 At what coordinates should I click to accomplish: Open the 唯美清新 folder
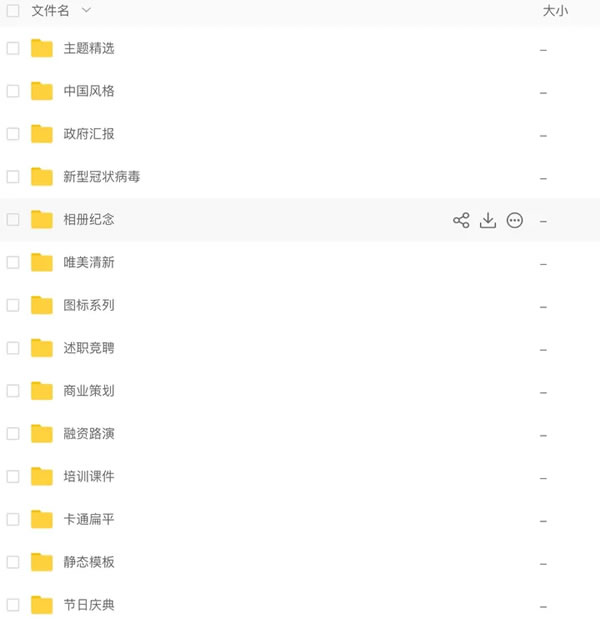pos(88,263)
